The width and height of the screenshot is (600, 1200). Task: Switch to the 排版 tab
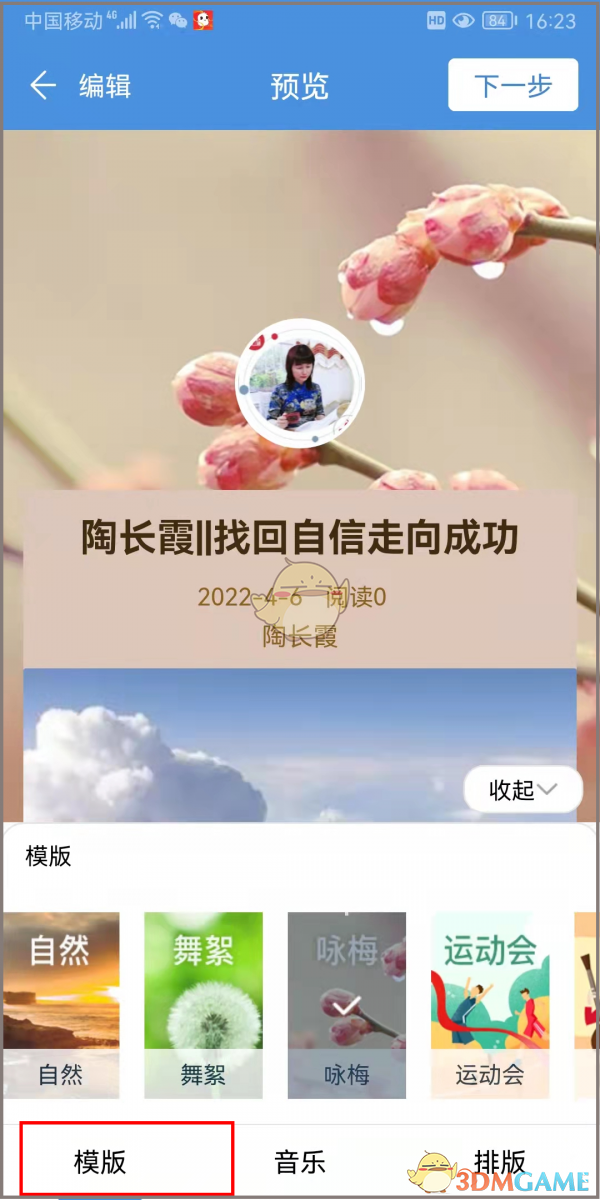click(x=499, y=1161)
